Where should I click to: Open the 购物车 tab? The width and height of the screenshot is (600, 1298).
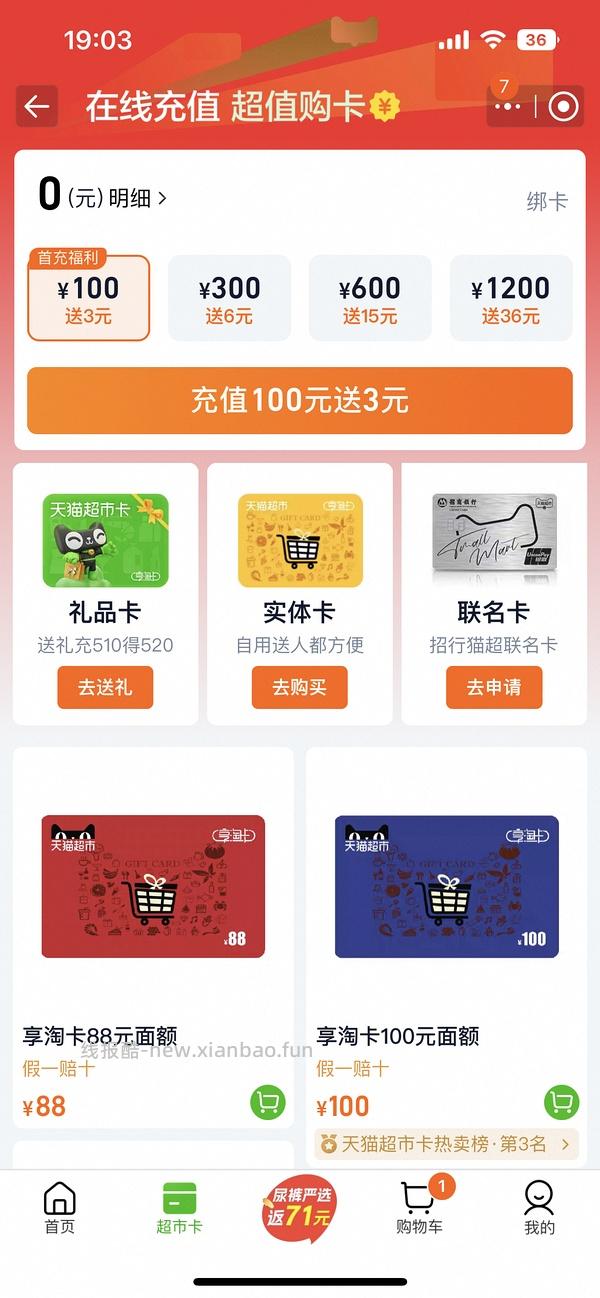[421, 1207]
